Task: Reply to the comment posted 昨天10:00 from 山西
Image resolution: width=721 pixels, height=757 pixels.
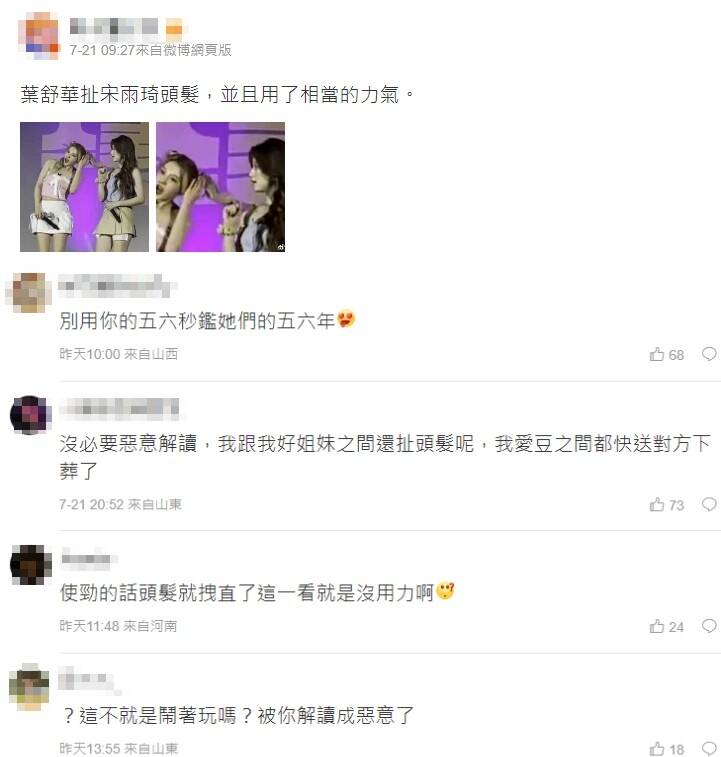Action: pyautogui.click(x=709, y=354)
